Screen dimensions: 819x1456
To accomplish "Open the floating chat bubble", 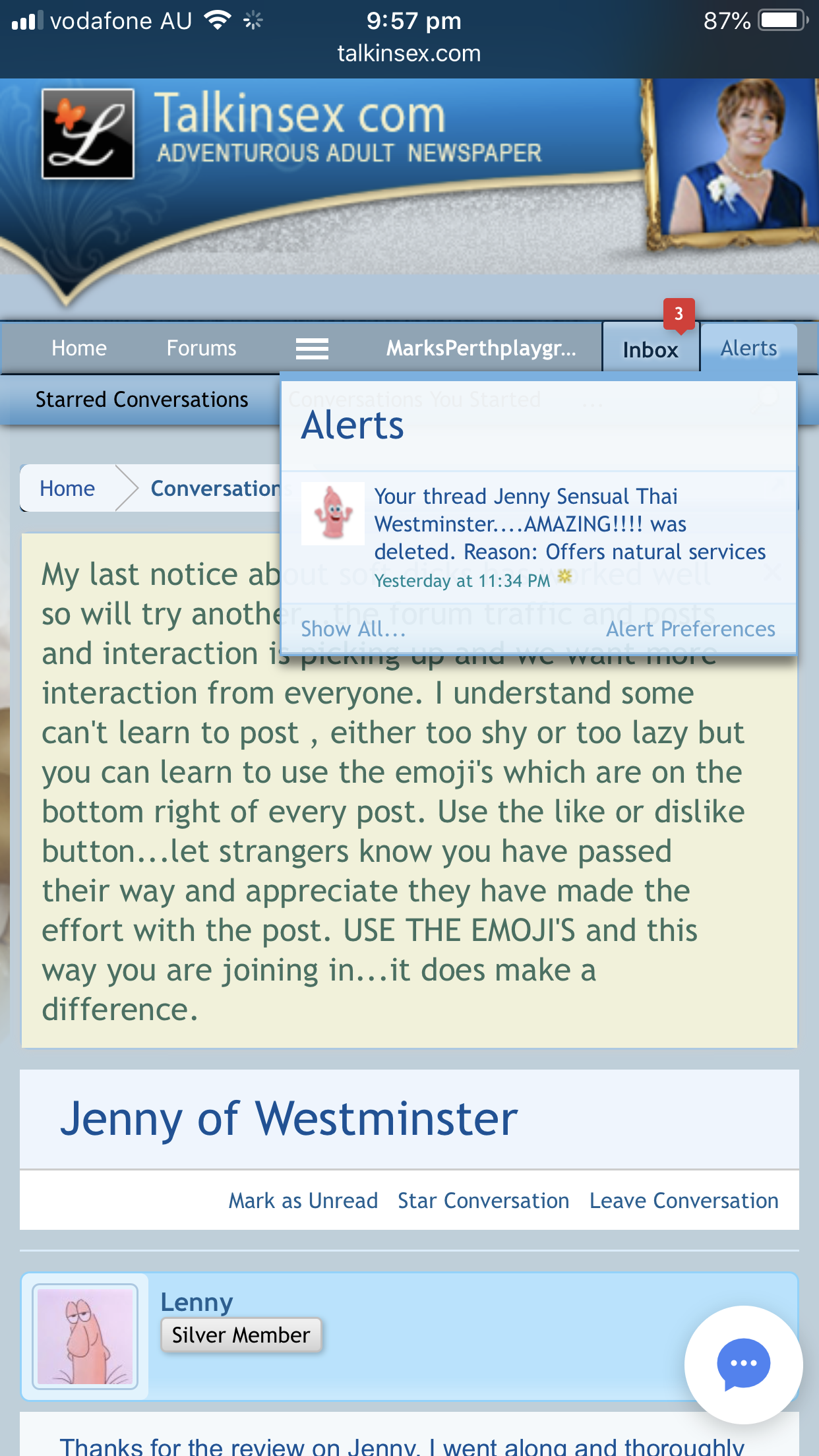I will pyautogui.click(x=743, y=1364).
